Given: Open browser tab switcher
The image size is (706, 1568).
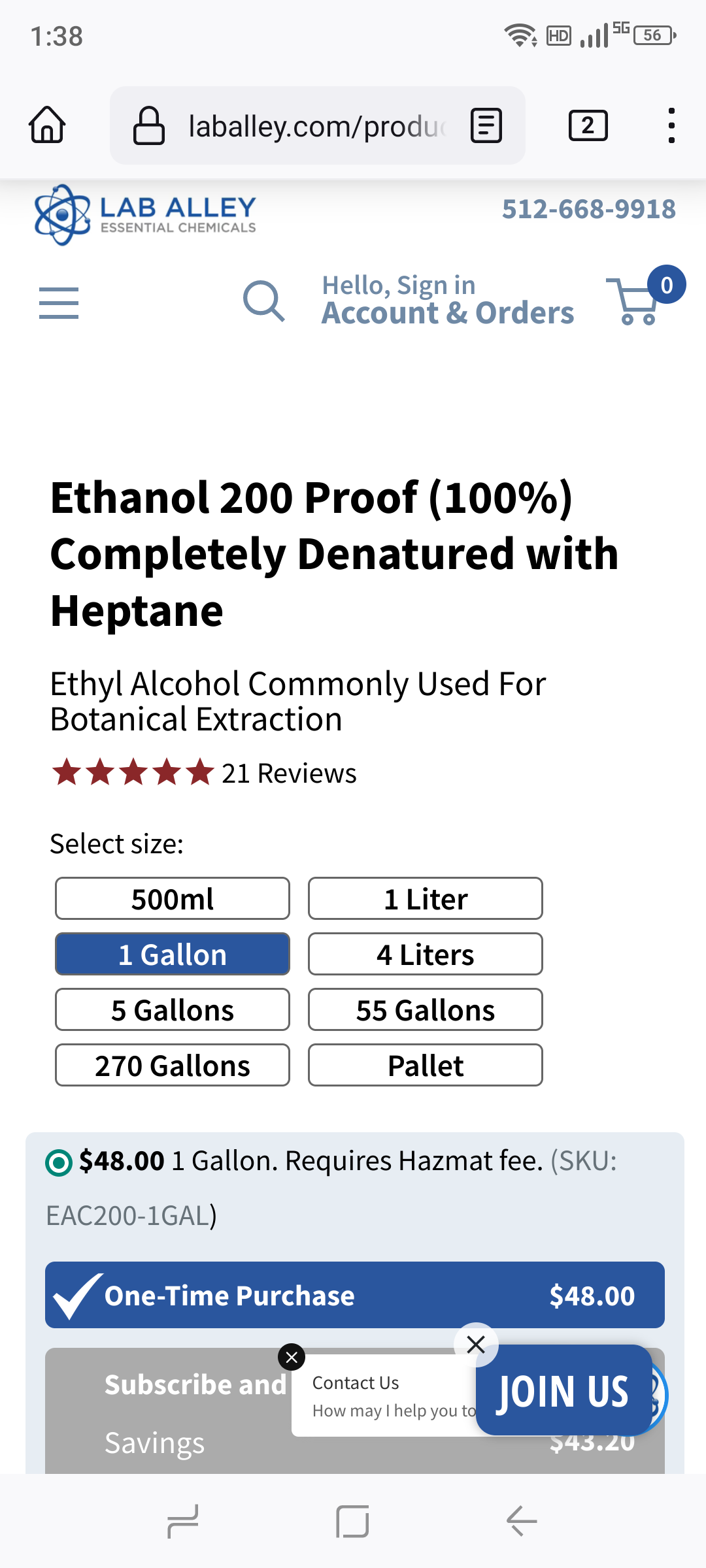Looking at the screenshot, I should pos(588,125).
